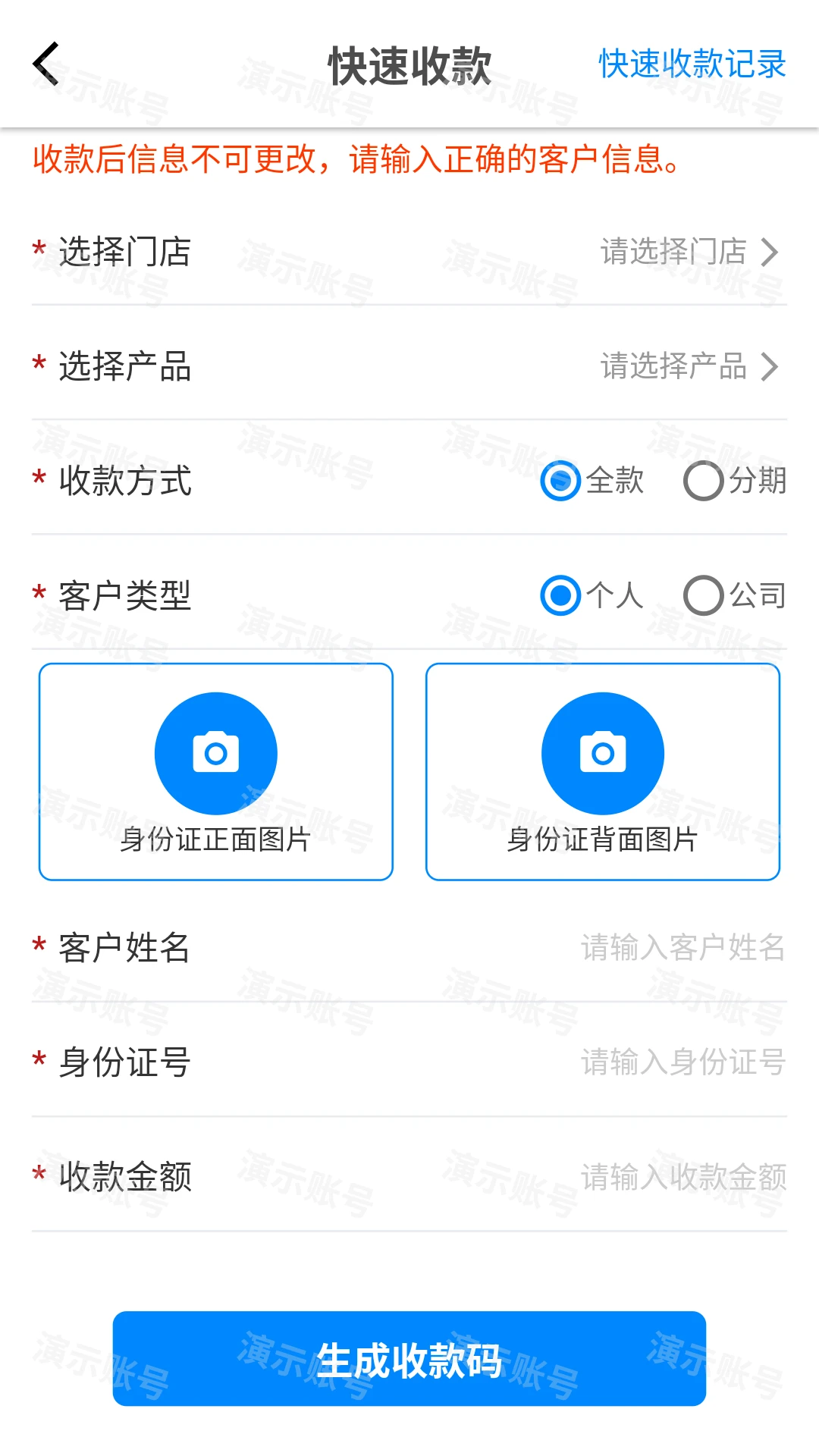Upload 身份证正面图片 ID front photo
The image size is (819, 1456).
coord(216,771)
